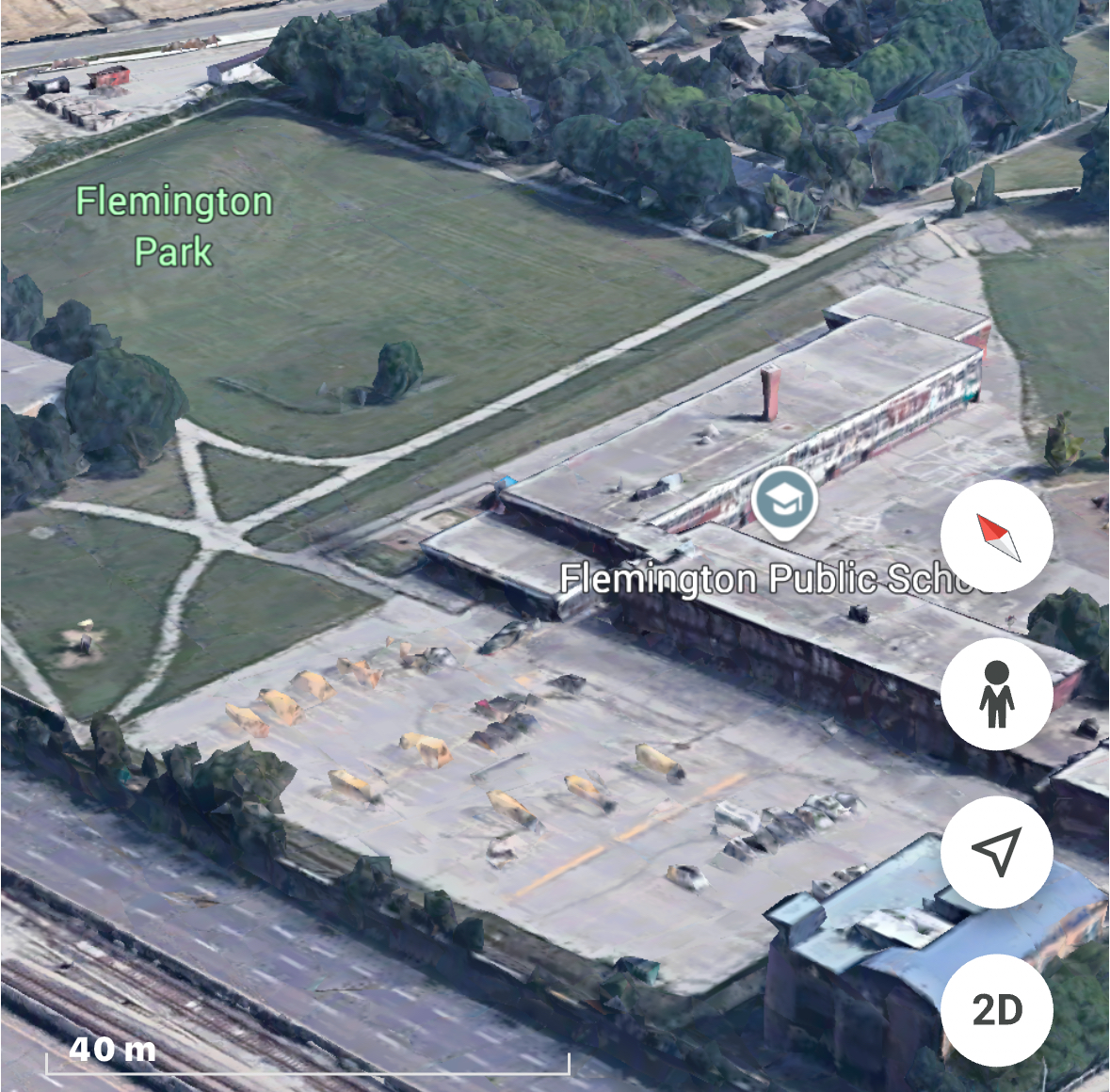Open Street View pegman button
This screenshot has height=1092, width=1110.
tap(996, 694)
